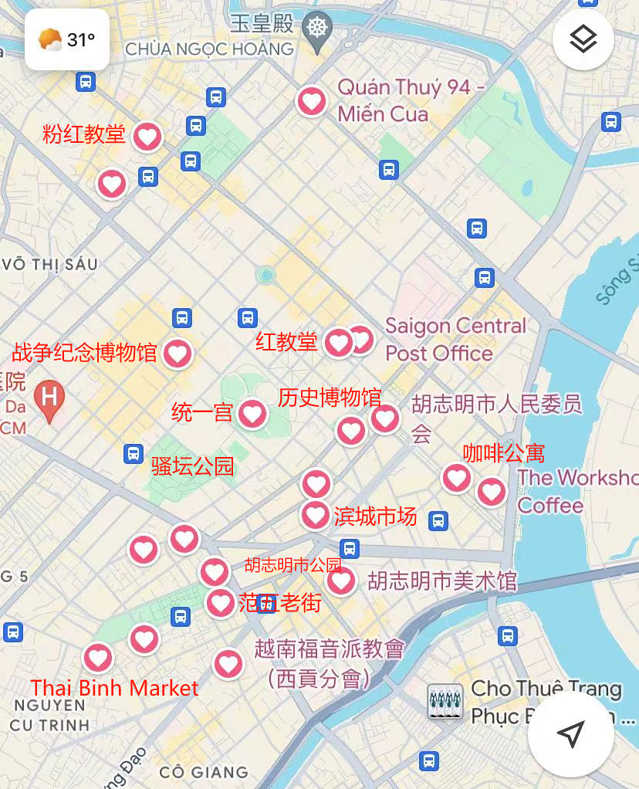Open the heart pin next to 战争纪念博物馆
Screen dimensions: 639x789
click(x=177, y=353)
